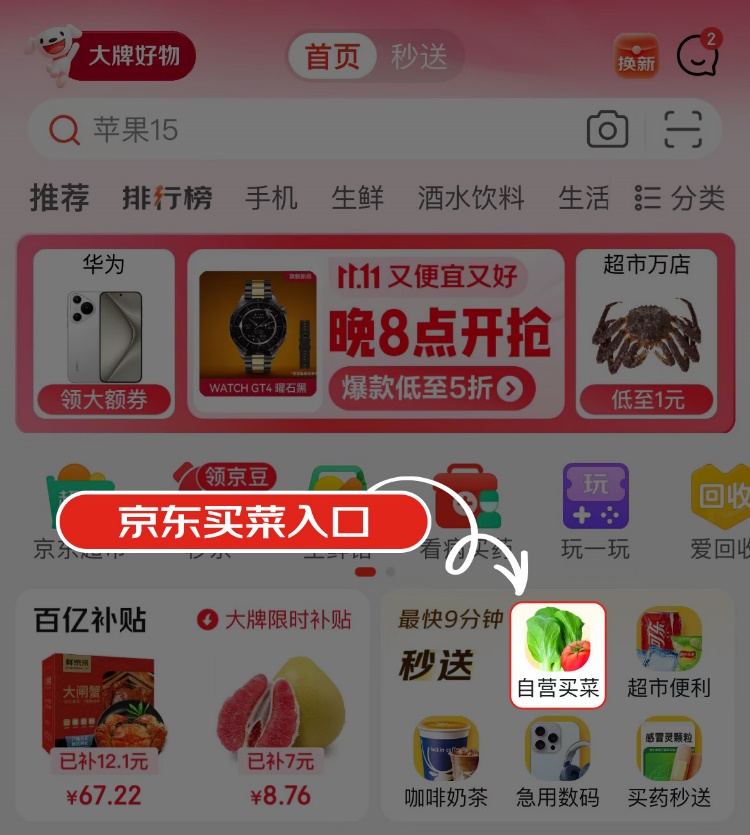750x835 pixels.
Task: Open the 华为 领大额券 card
Action: pos(104,334)
